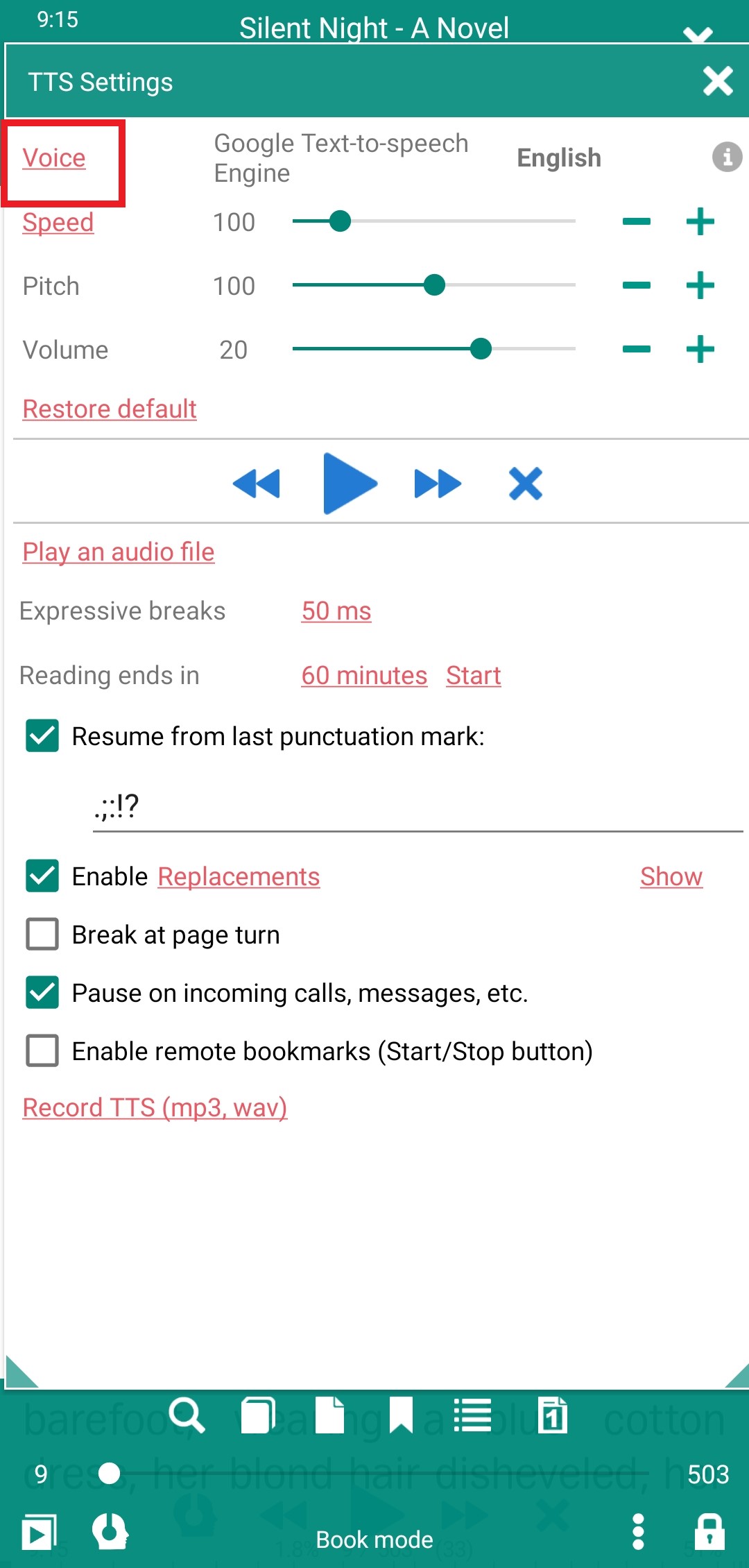Open Record TTS (mp3, wav)
The height and width of the screenshot is (1568, 749).
point(155,1108)
